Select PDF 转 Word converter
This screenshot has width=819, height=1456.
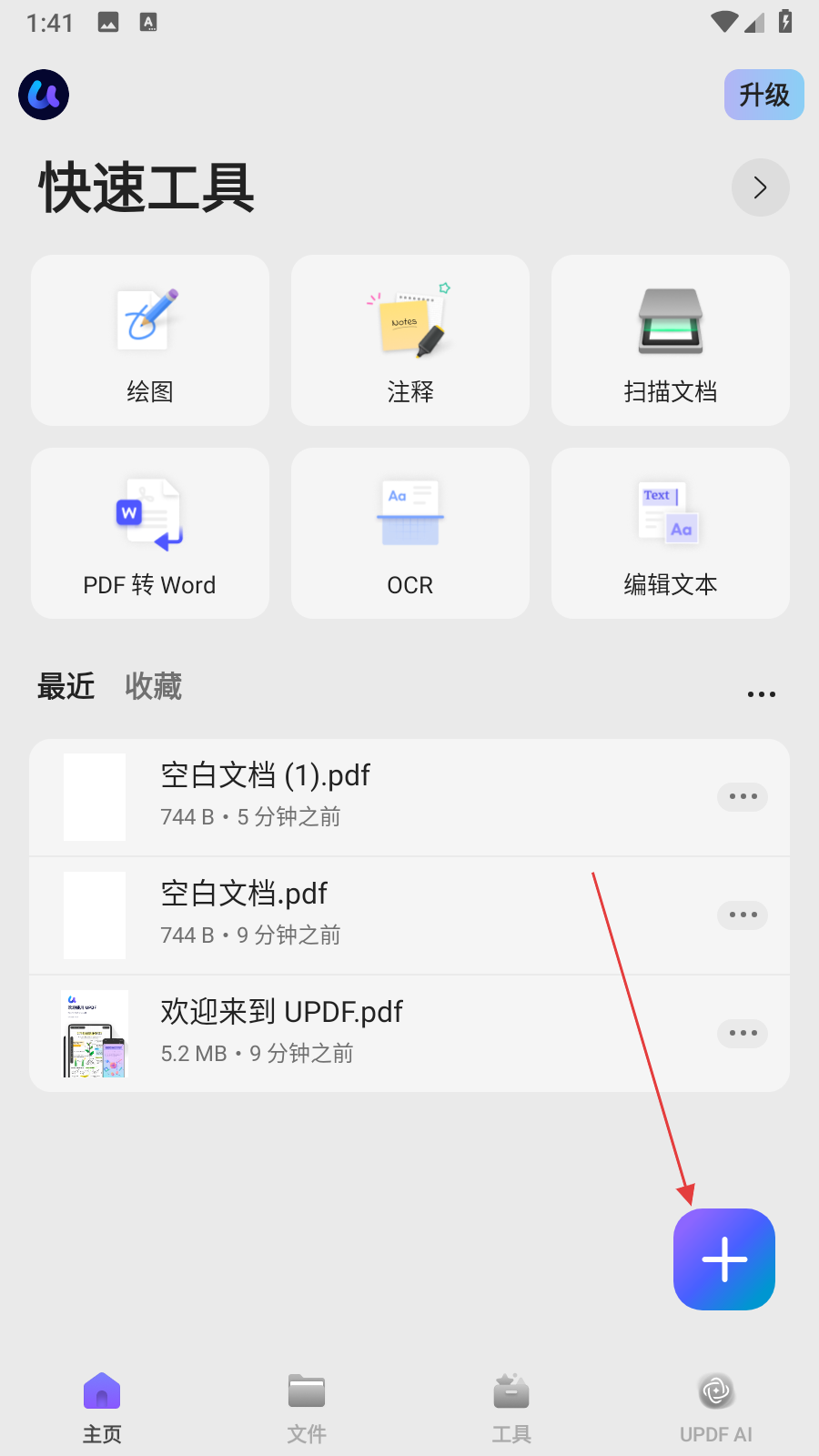click(150, 533)
